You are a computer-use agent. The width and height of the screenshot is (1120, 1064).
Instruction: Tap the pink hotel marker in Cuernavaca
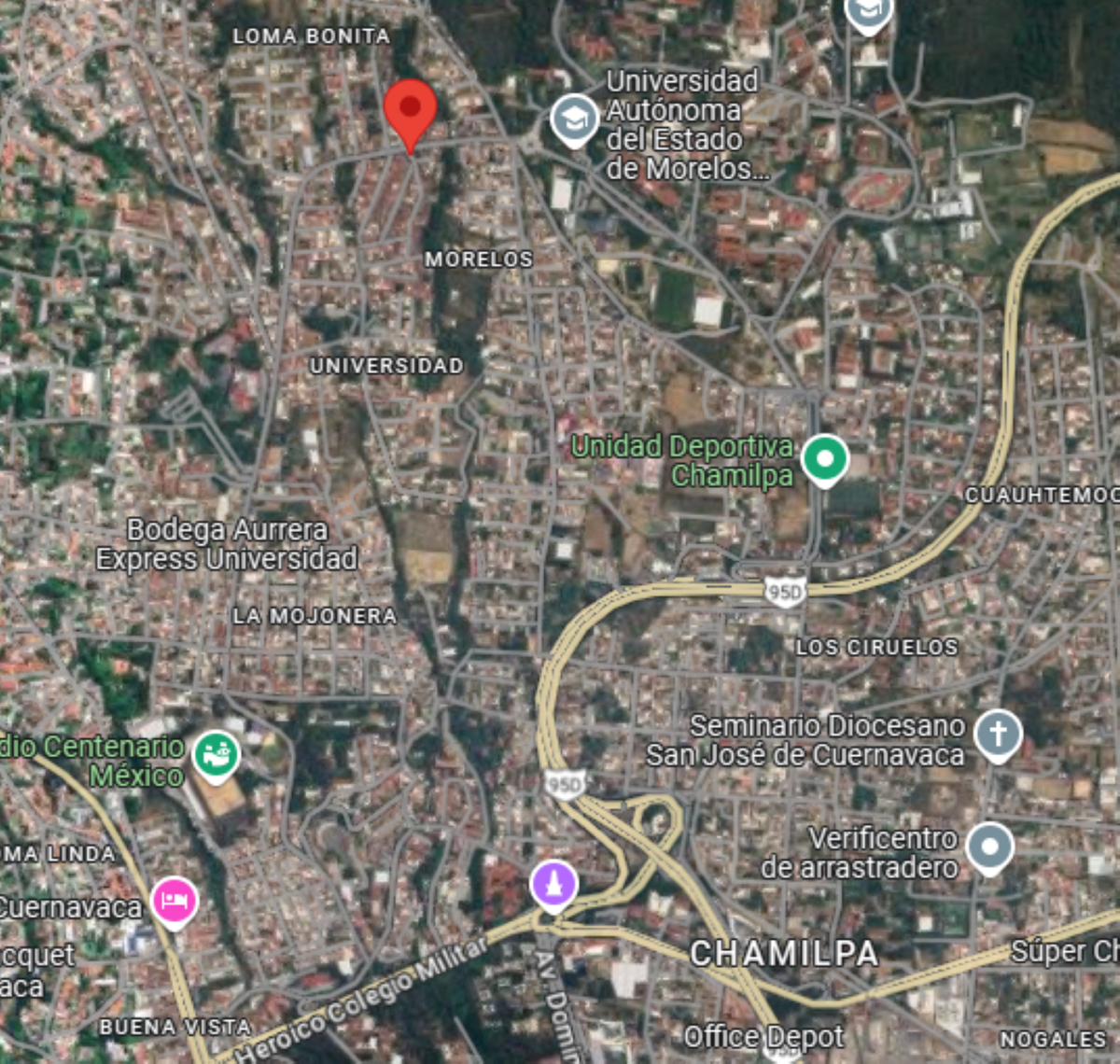point(175,902)
